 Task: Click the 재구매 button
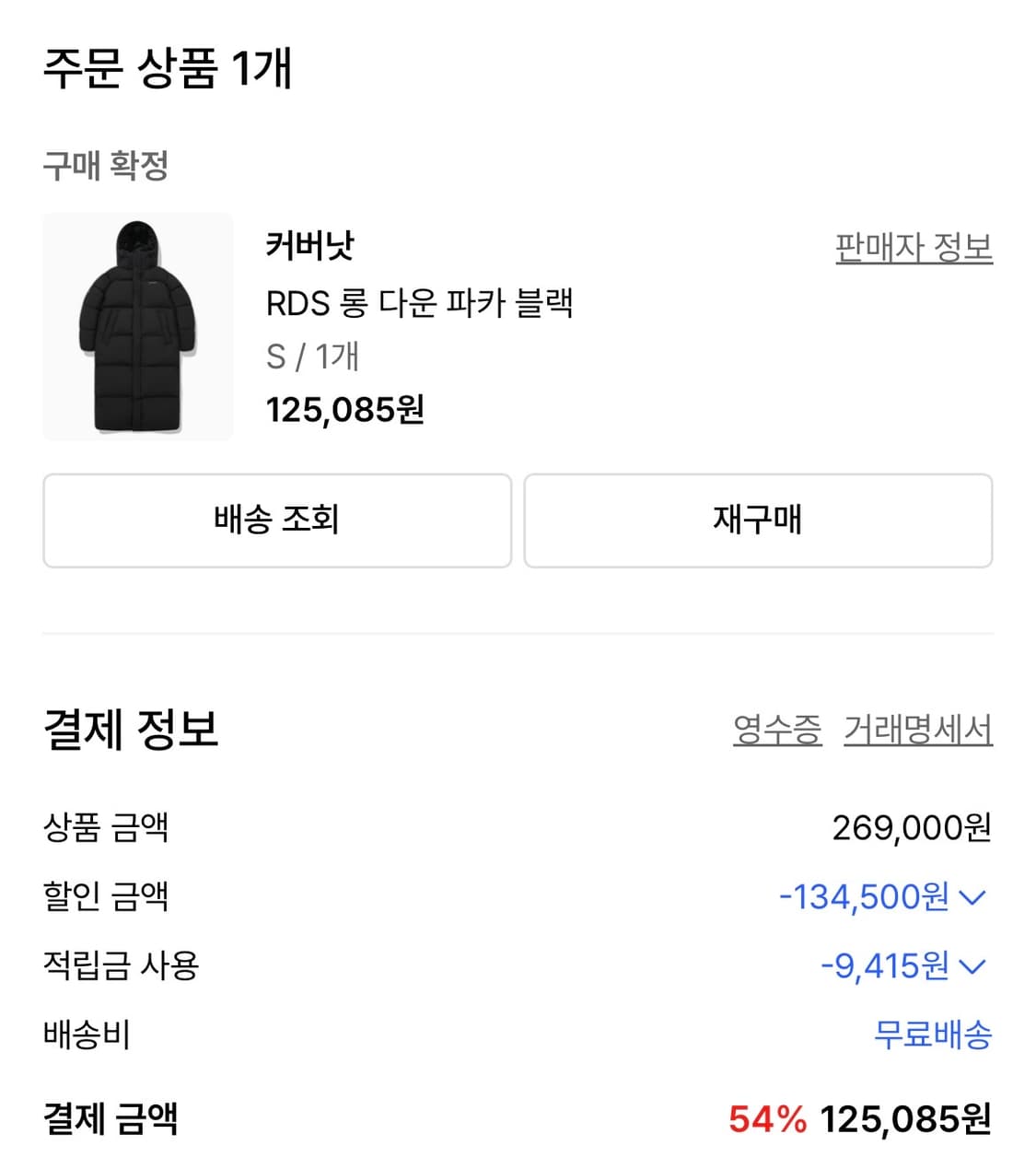pyautogui.click(x=759, y=520)
